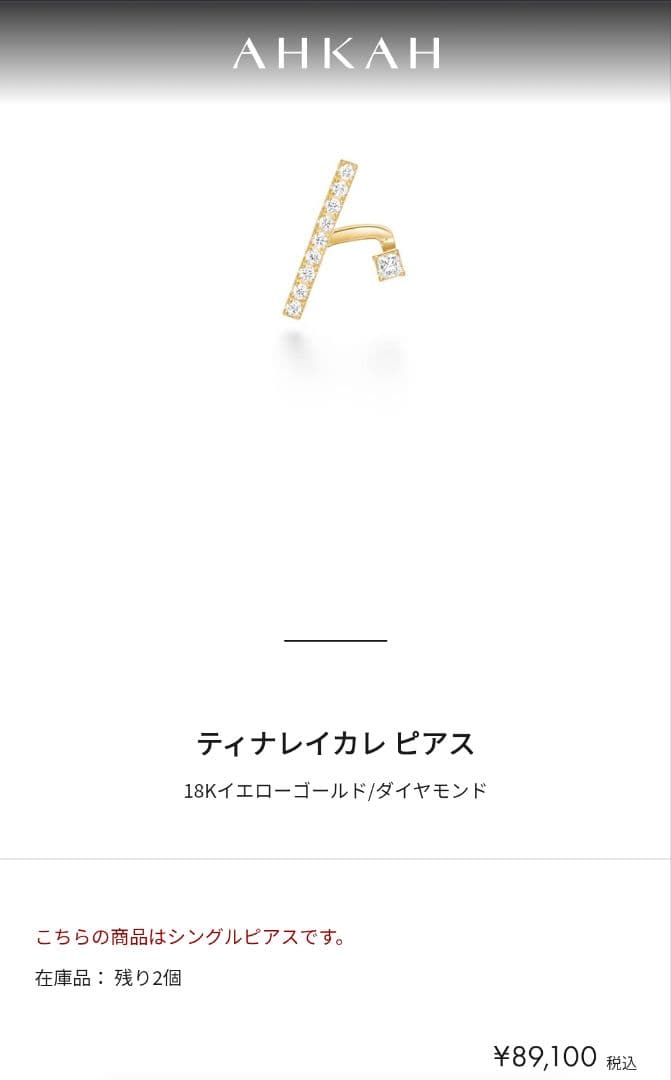Image resolution: width=671 pixels, height=1080 pixels.
Task: Open the AHKAH home link in header
Action: pos(336,53)
